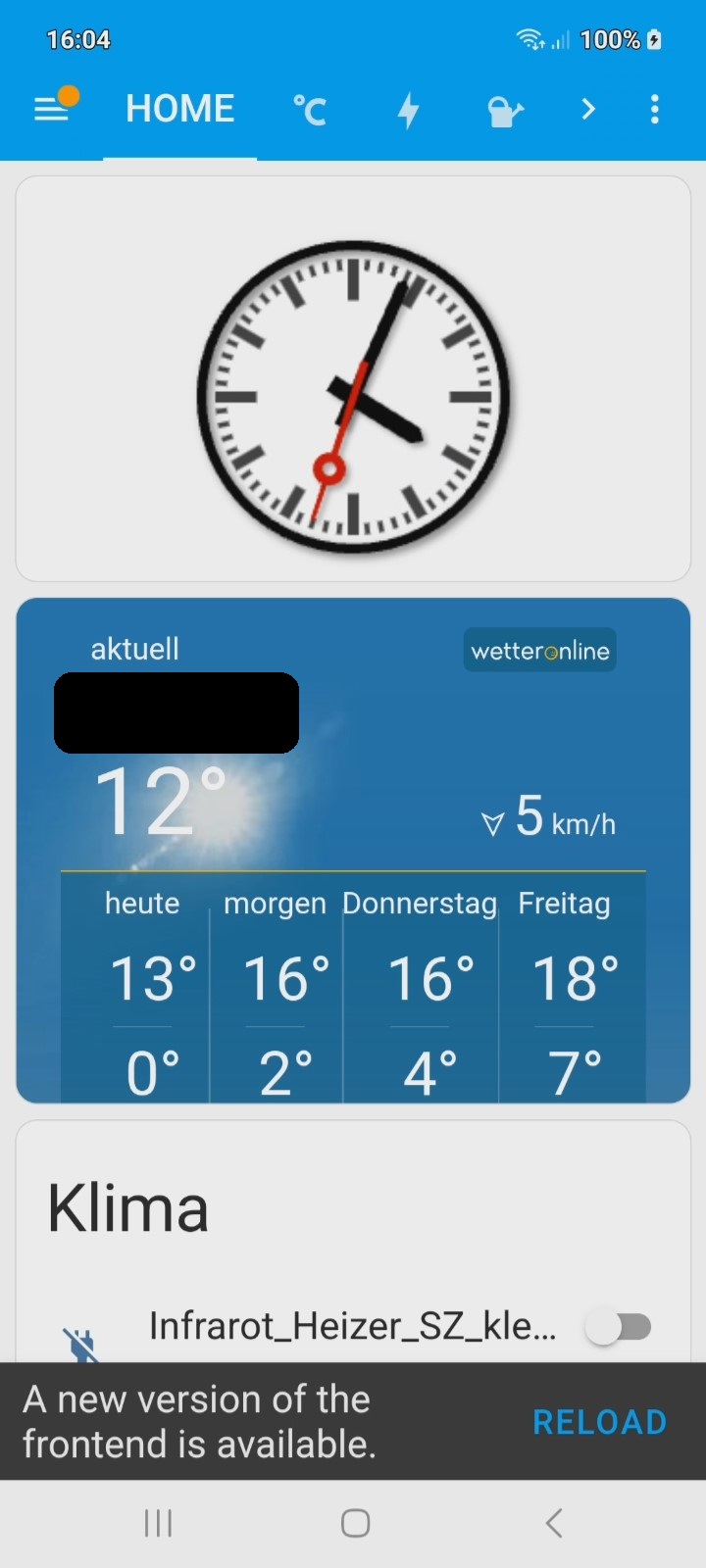Viewport: 706px width, 1568px height.
Task: Open the watering can tab
Action: (x=505, y=111)
